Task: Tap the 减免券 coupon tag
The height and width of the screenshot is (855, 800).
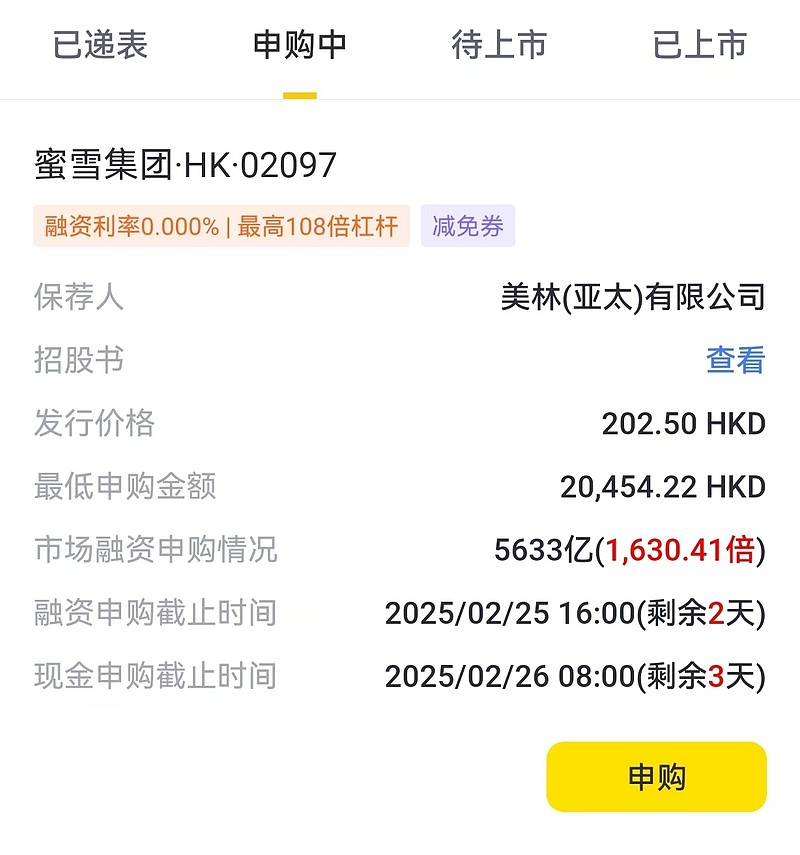Action: pos(467,227)
